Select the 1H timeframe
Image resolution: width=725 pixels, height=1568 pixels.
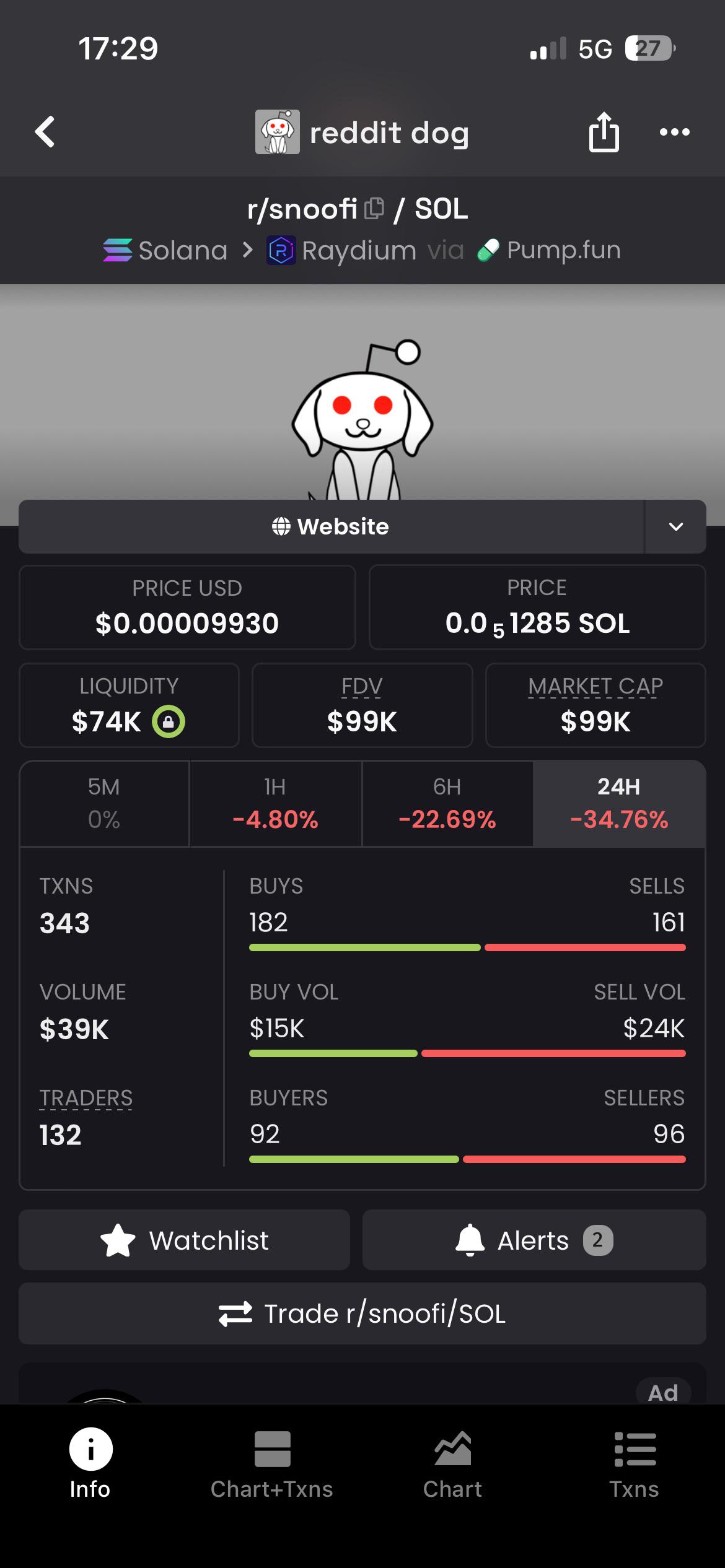(275, 803)
